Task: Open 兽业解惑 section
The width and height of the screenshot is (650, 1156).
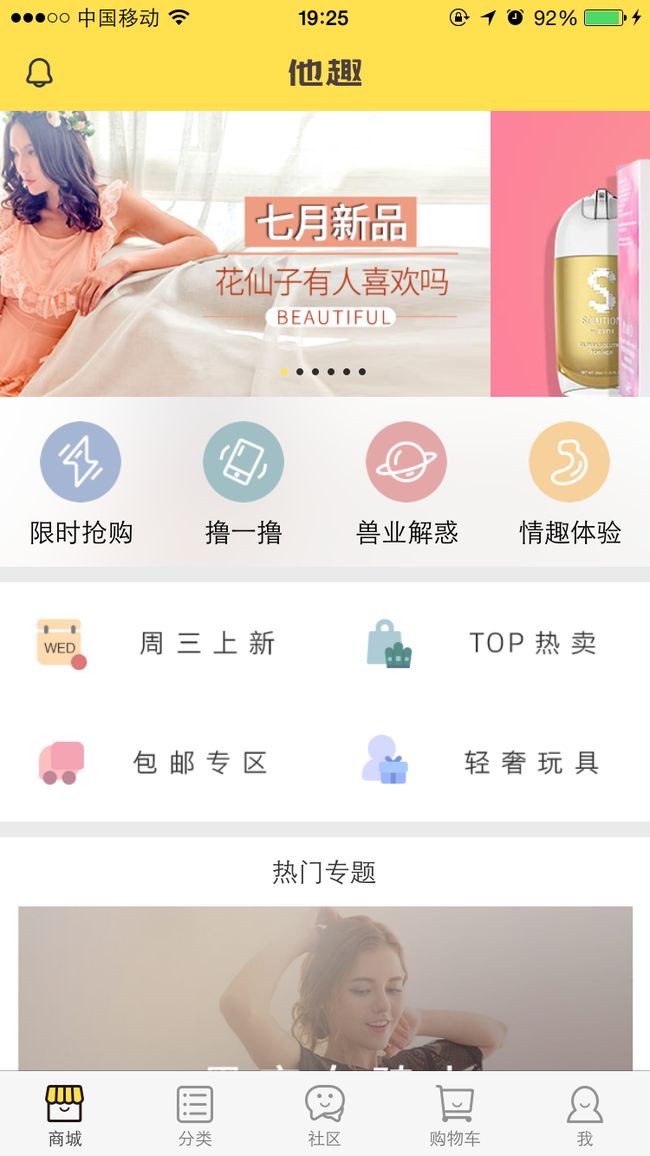Action: tap(407, 484)
